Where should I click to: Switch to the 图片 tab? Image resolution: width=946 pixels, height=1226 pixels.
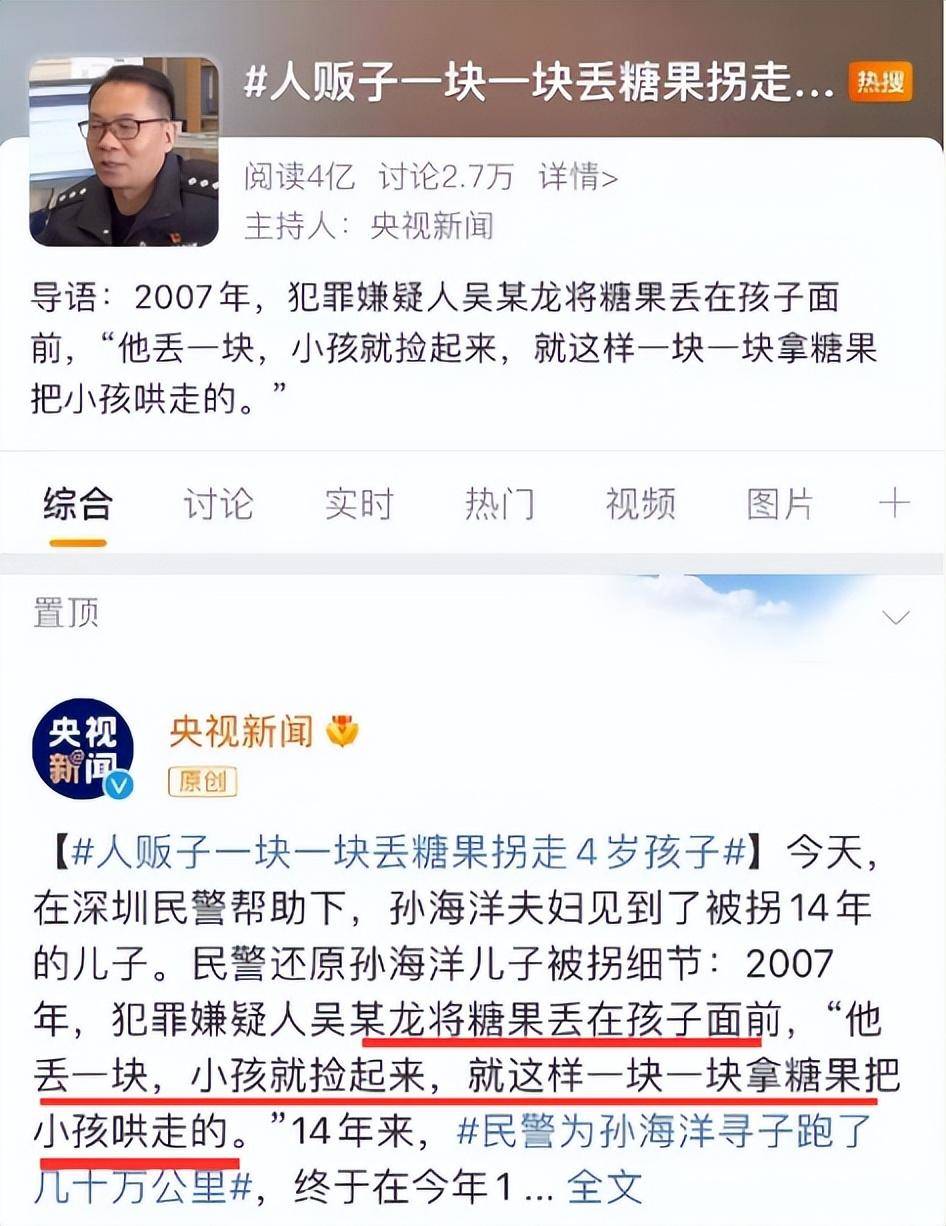(x=780, y=503)
